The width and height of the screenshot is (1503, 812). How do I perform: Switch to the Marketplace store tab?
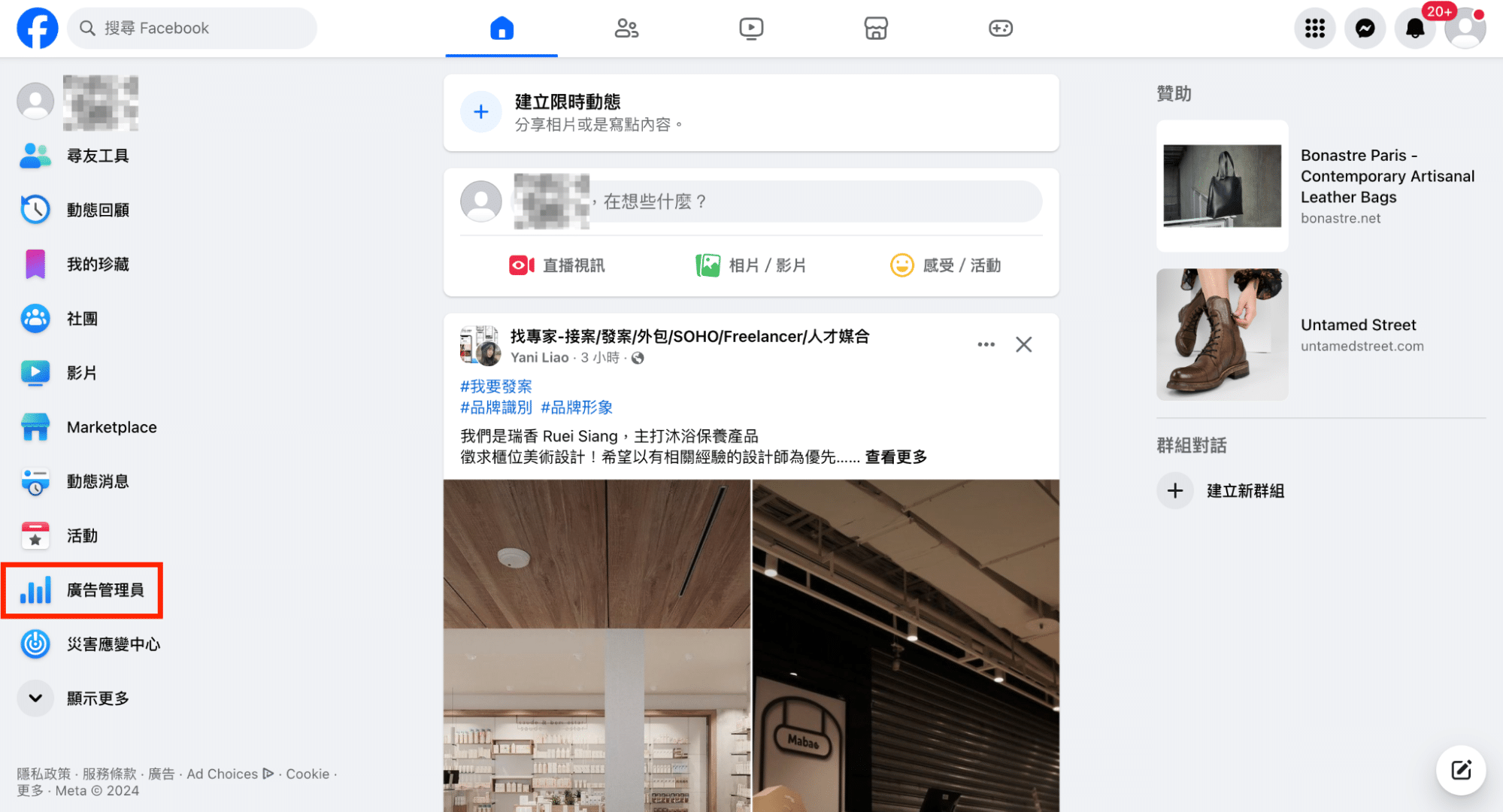click(x=876, y=29)
